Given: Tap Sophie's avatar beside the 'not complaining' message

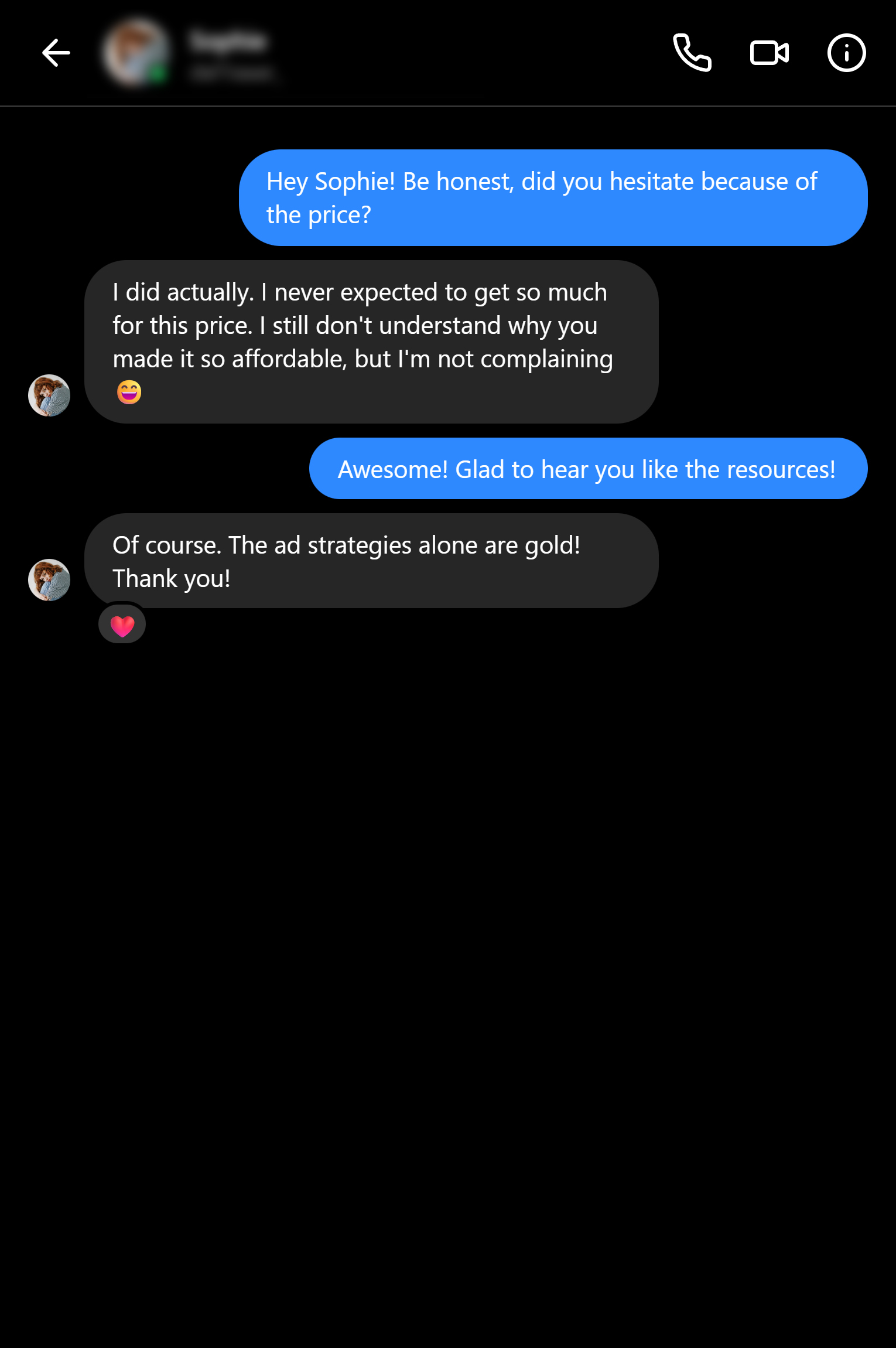Looking at the screenshot, I should pos(49,395).
